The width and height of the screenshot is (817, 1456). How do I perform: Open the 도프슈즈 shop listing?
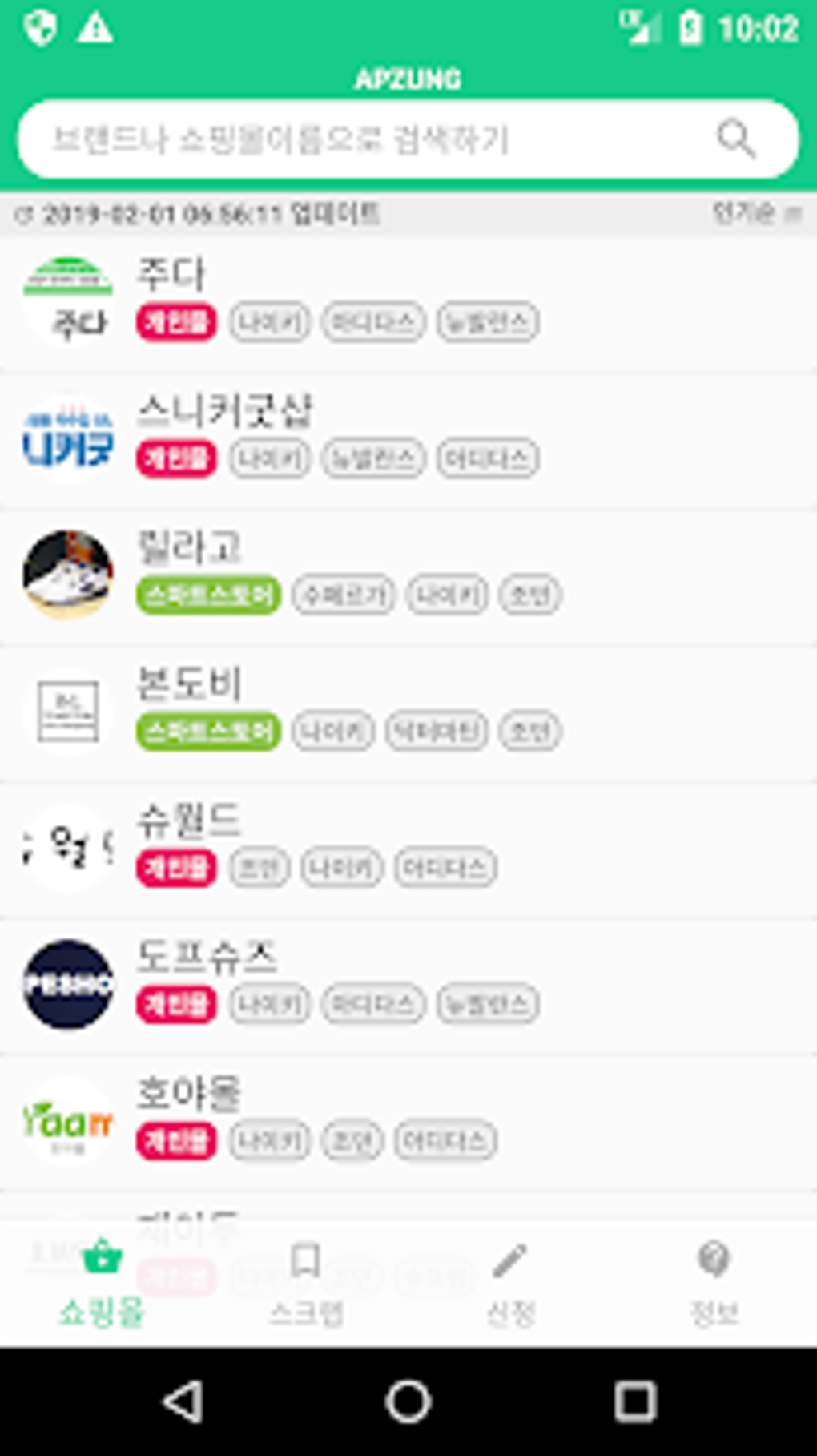pyautogui.click(x=408, y=983)
